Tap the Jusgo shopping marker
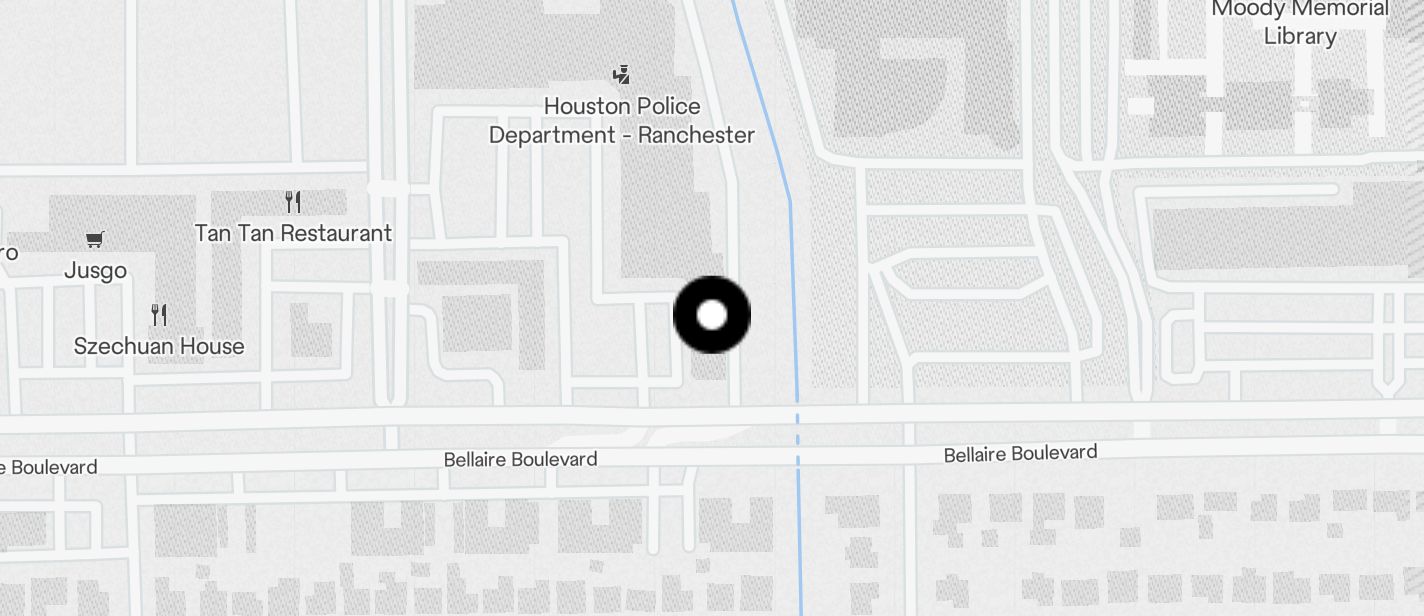 [x=95, y=240]
